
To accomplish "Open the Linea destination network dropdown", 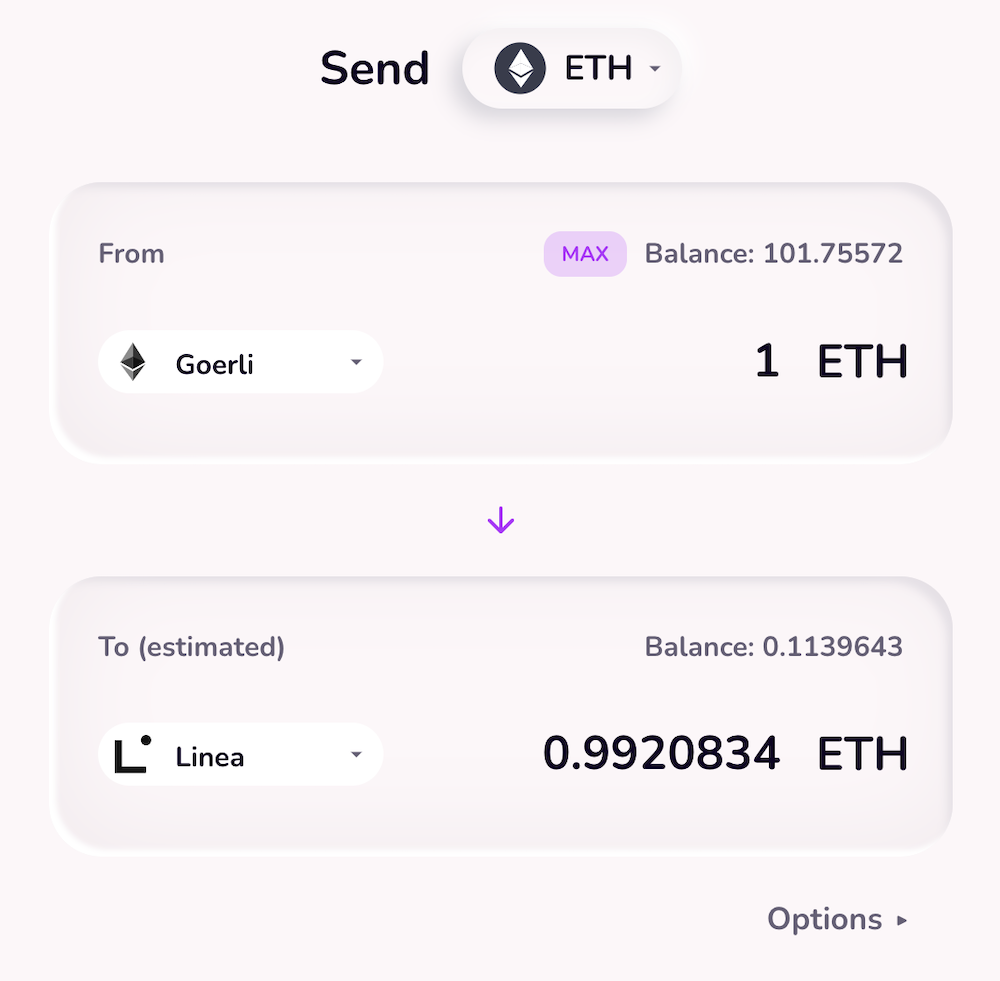I will point(240,755).
